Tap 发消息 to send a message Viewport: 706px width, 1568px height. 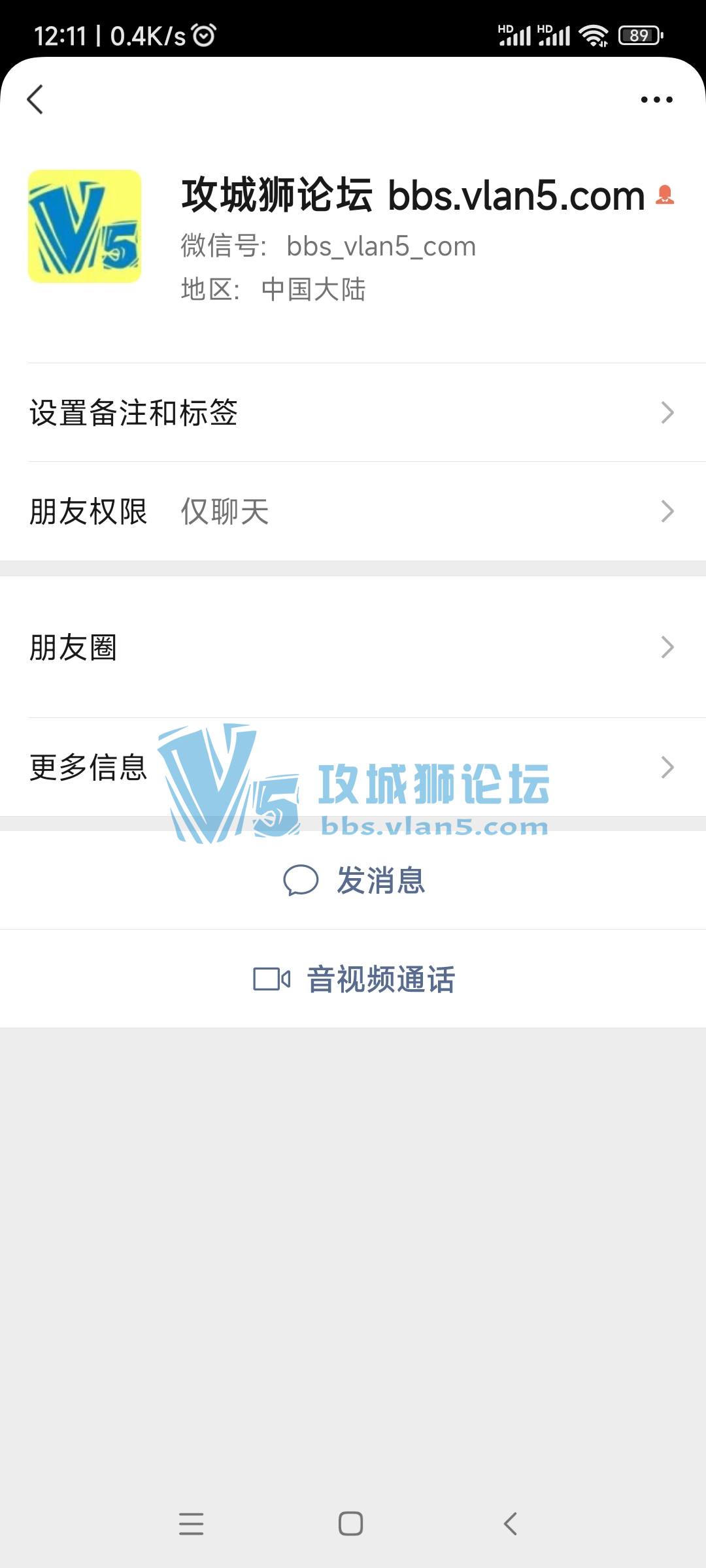pos(354,880)
